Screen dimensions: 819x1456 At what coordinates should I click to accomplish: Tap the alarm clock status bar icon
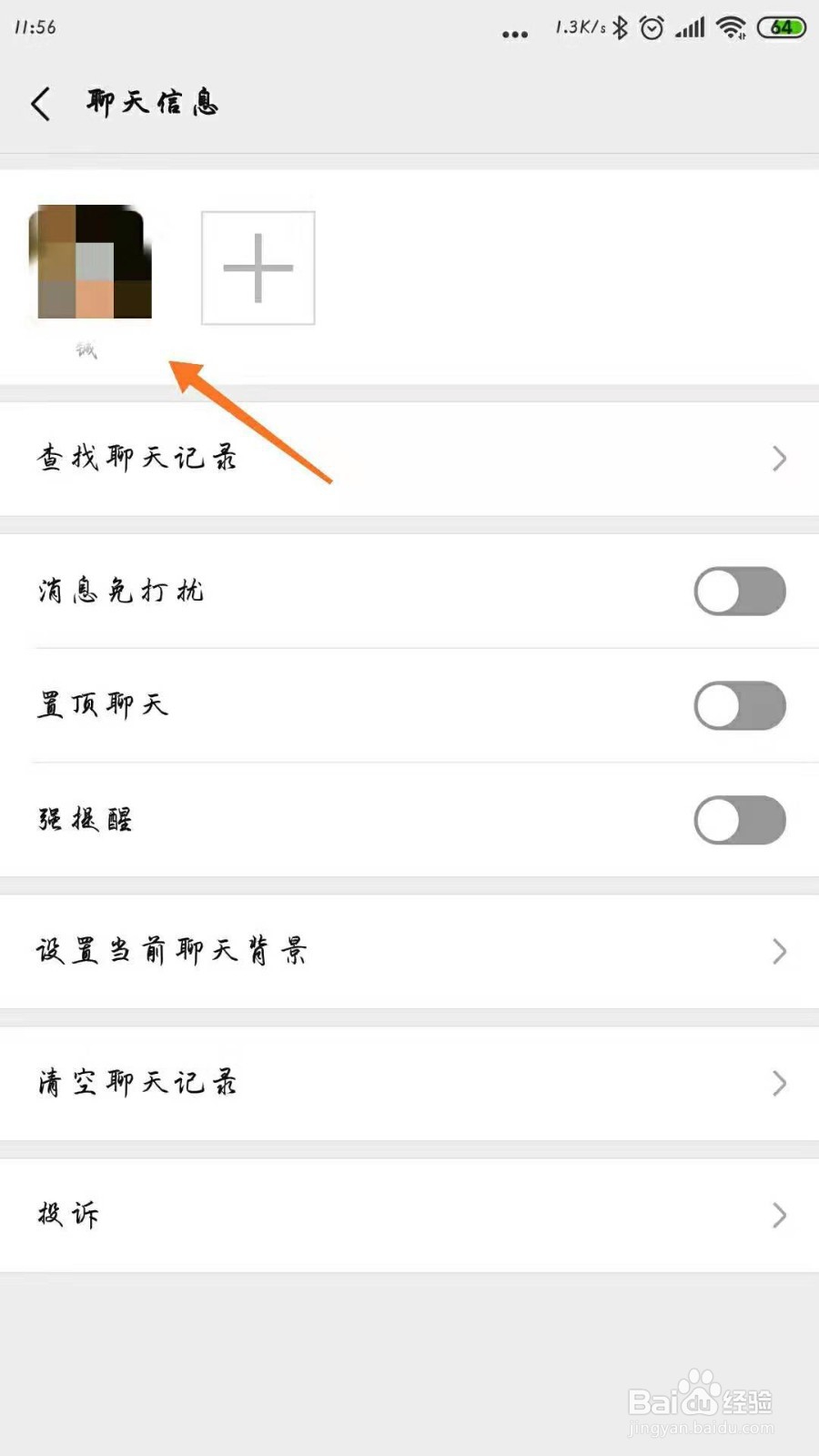click(652, 29)
